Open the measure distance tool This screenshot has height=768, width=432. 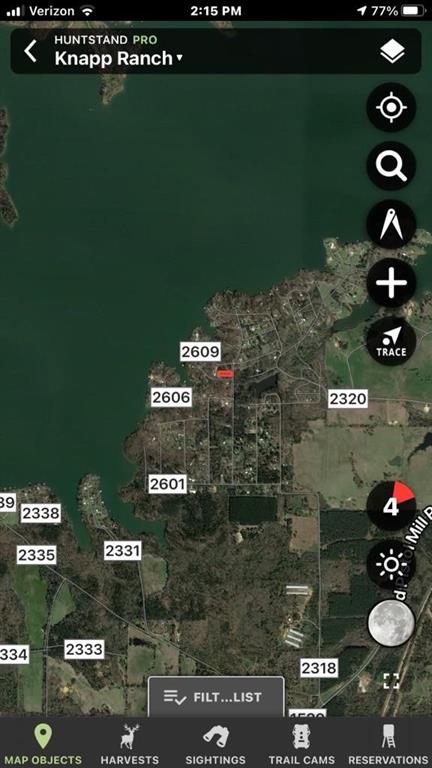pyautogui.click(x=391, y=224)
